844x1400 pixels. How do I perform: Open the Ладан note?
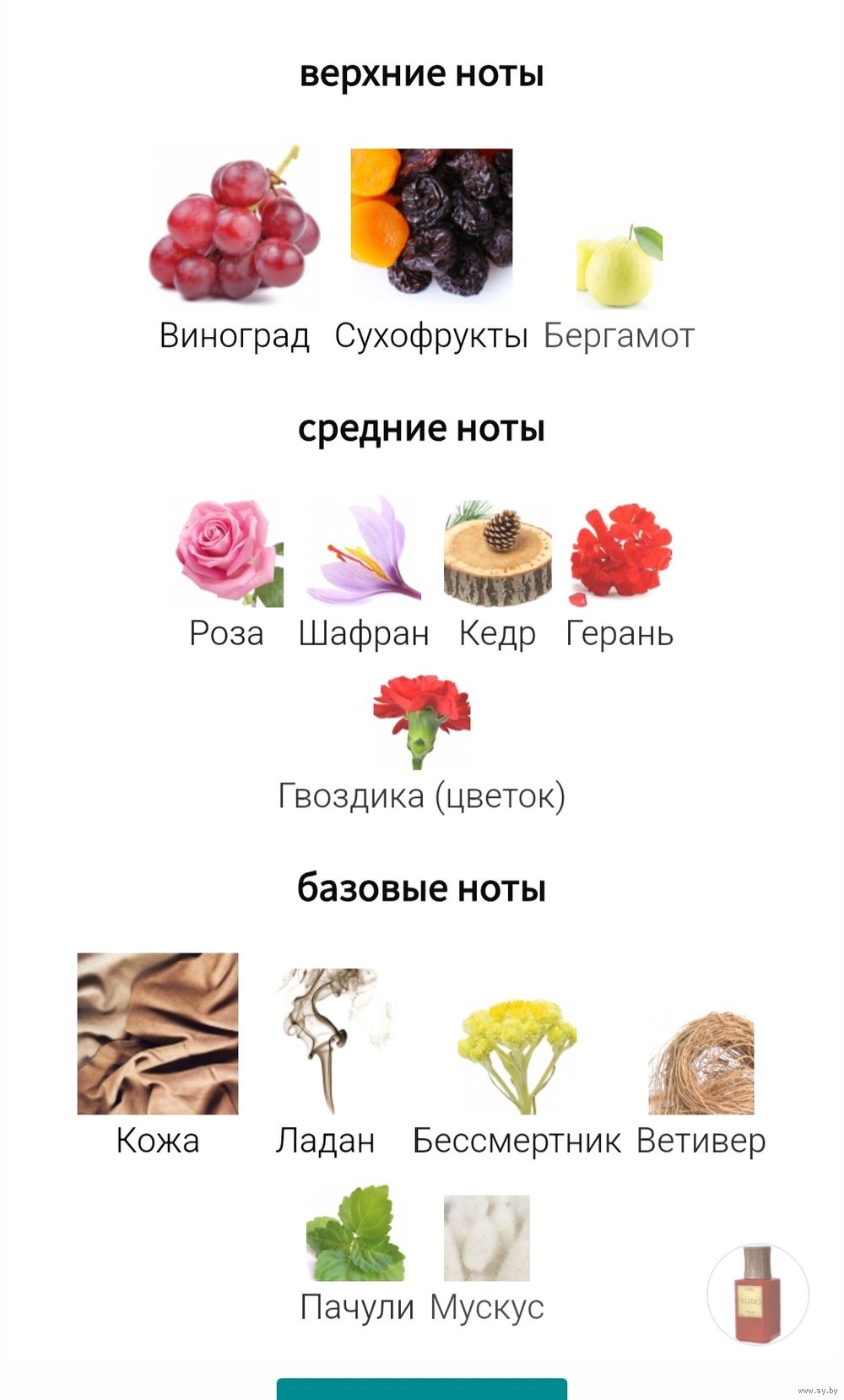tap(326, 1062)
